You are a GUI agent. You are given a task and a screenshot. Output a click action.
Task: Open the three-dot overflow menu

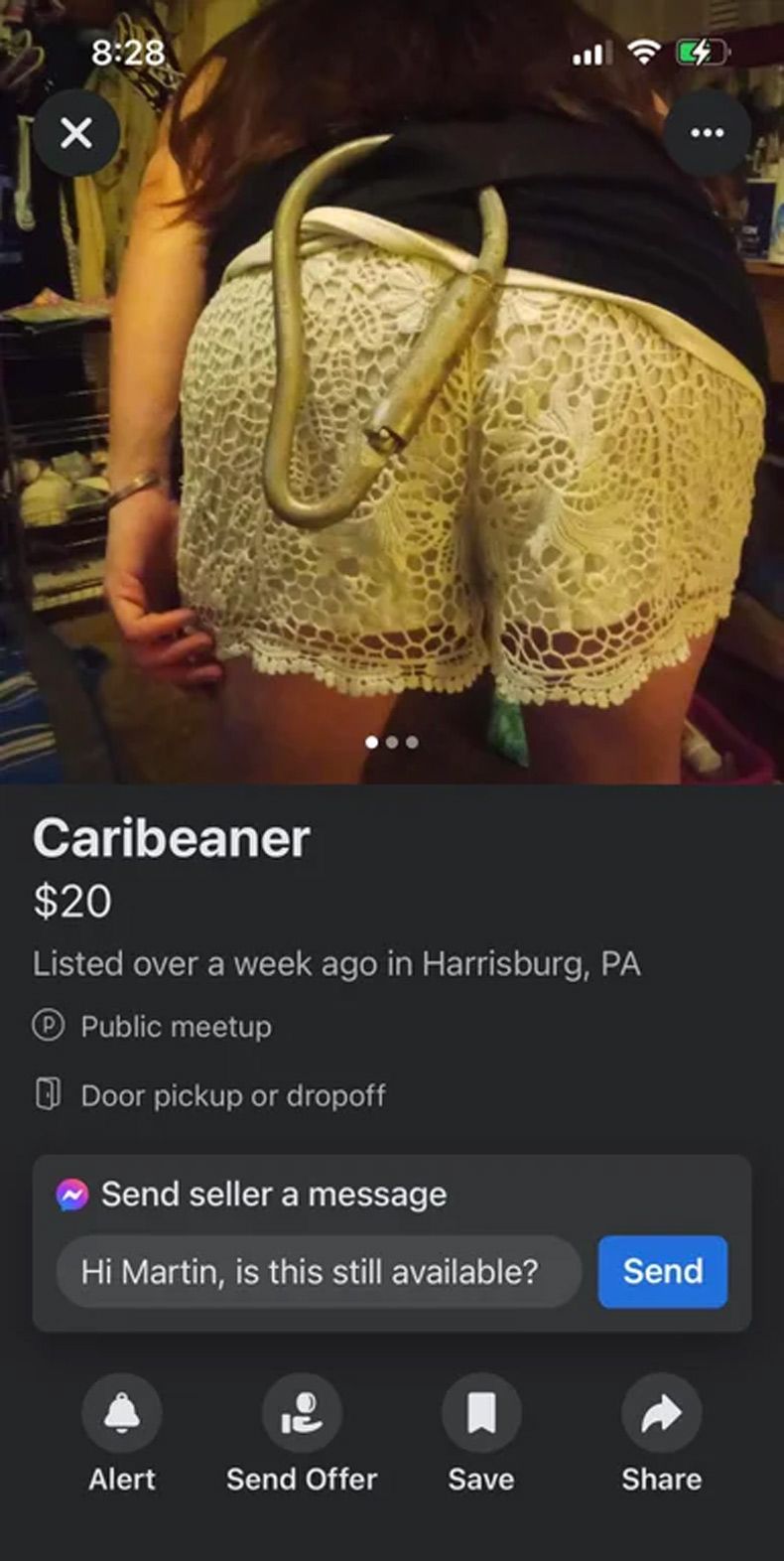706,133
